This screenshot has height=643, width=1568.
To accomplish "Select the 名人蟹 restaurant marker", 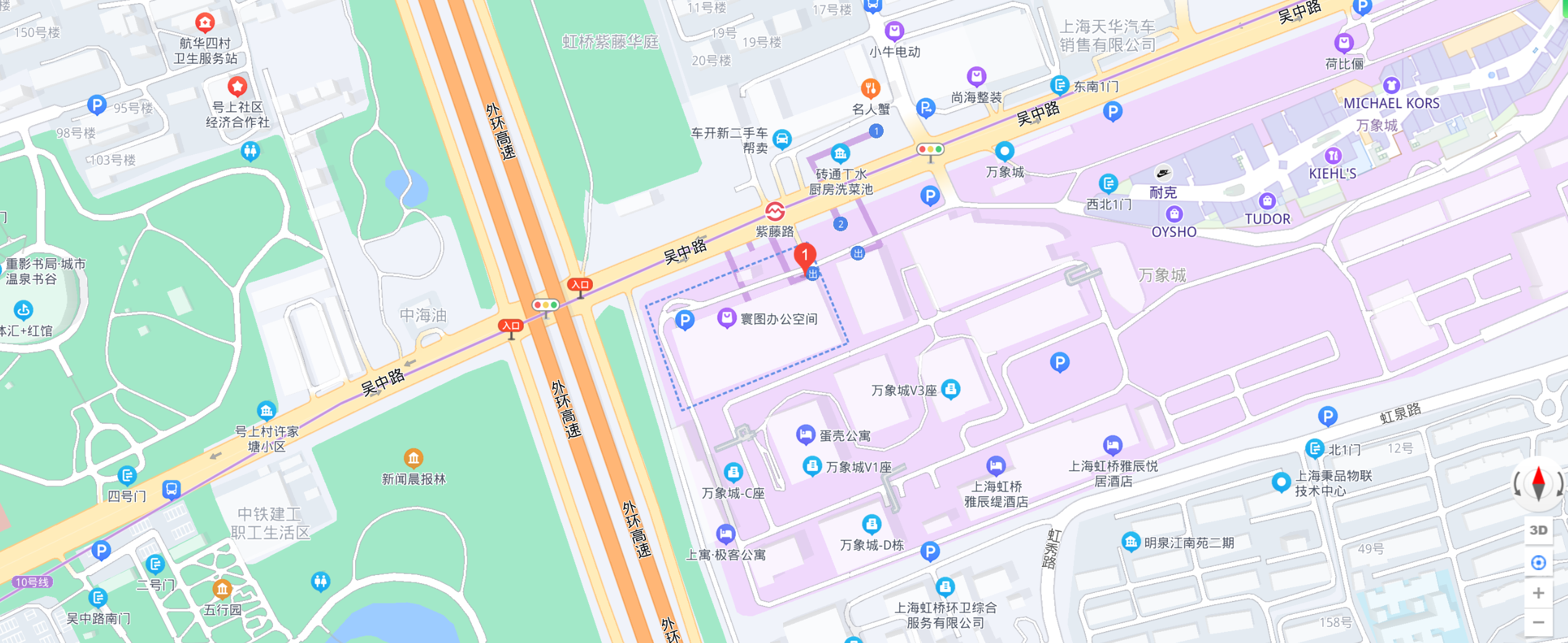I will (870, 88).
